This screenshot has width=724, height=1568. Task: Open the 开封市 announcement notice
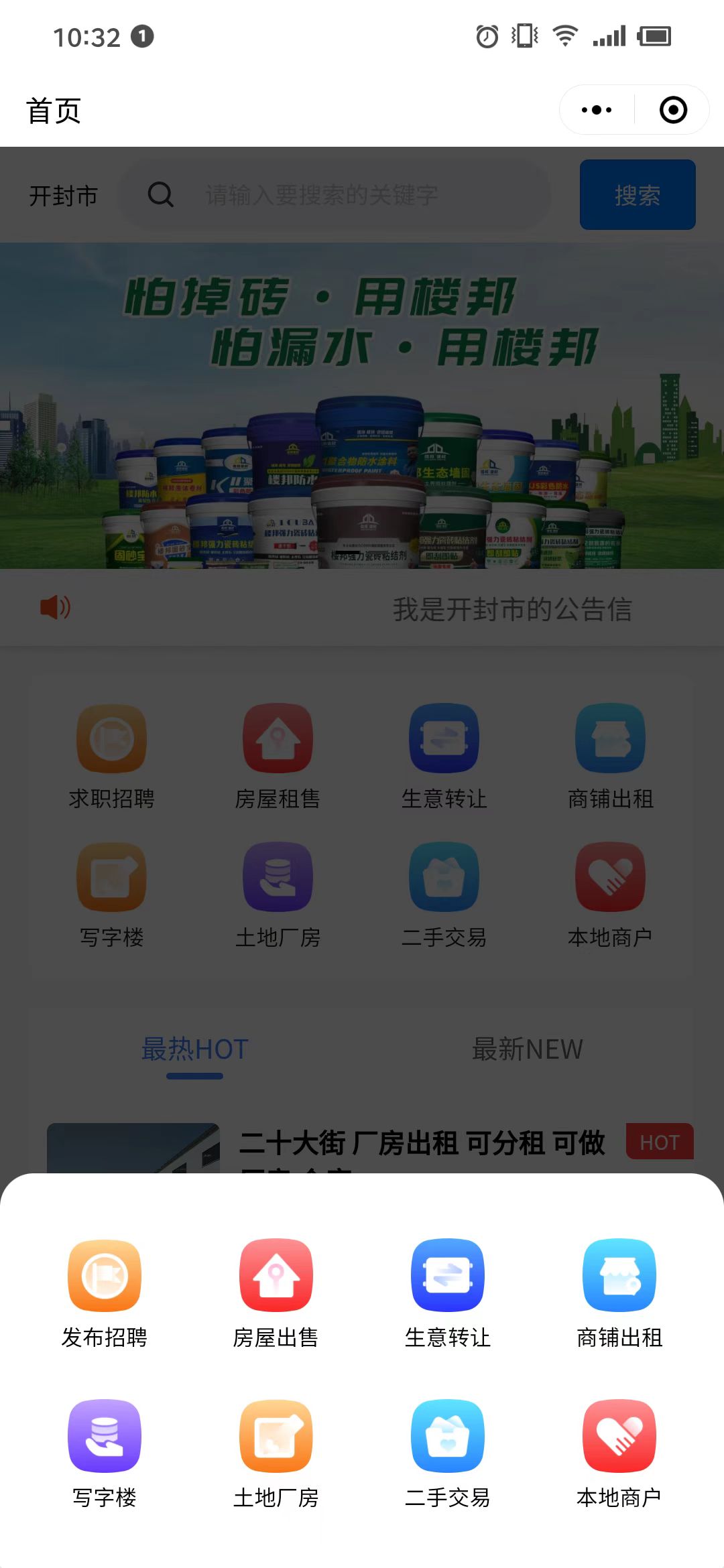(511, 609)
